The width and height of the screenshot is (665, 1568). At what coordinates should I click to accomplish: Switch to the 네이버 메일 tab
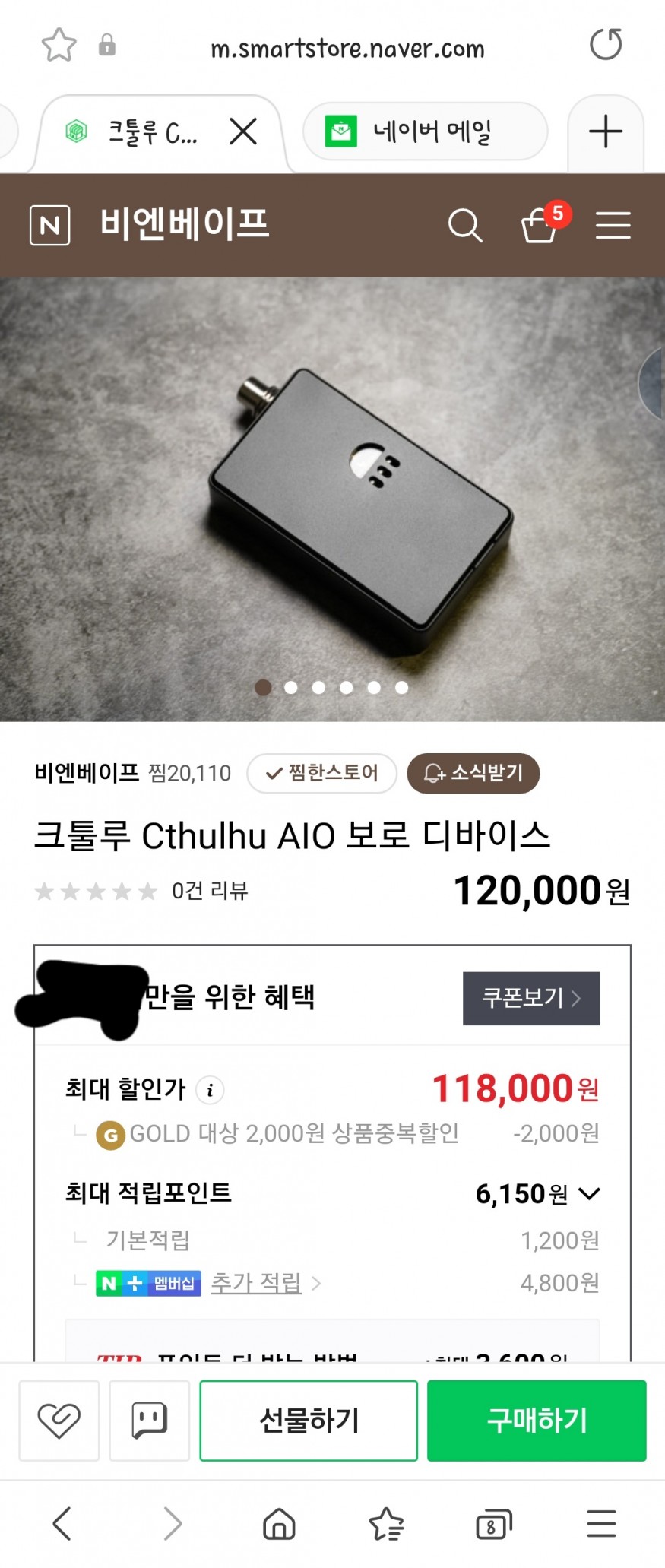point(426,132)
